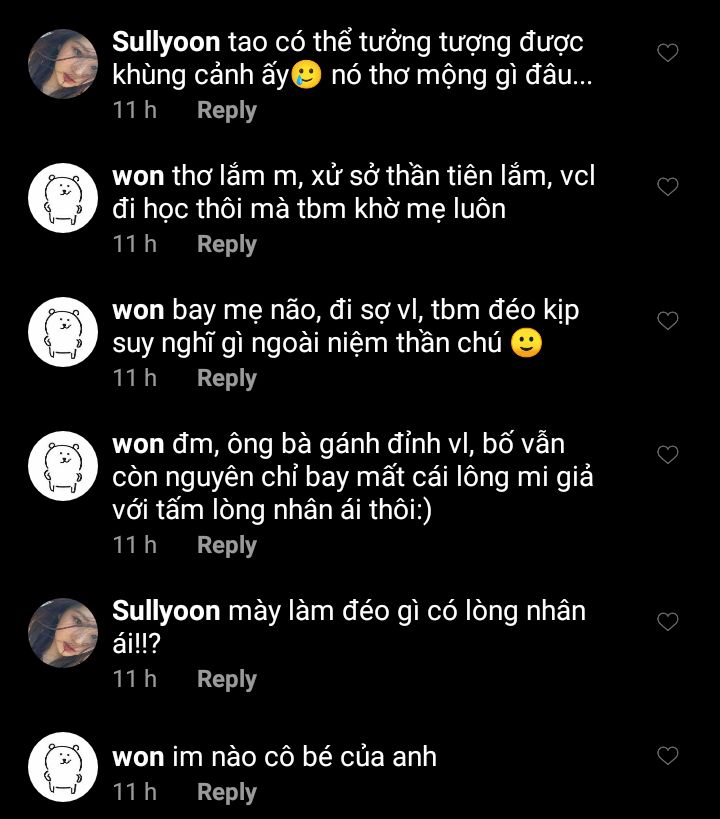
Task: Open won's avatar beside 'thơ lắm m' comment
Action: tap(63, 198)
